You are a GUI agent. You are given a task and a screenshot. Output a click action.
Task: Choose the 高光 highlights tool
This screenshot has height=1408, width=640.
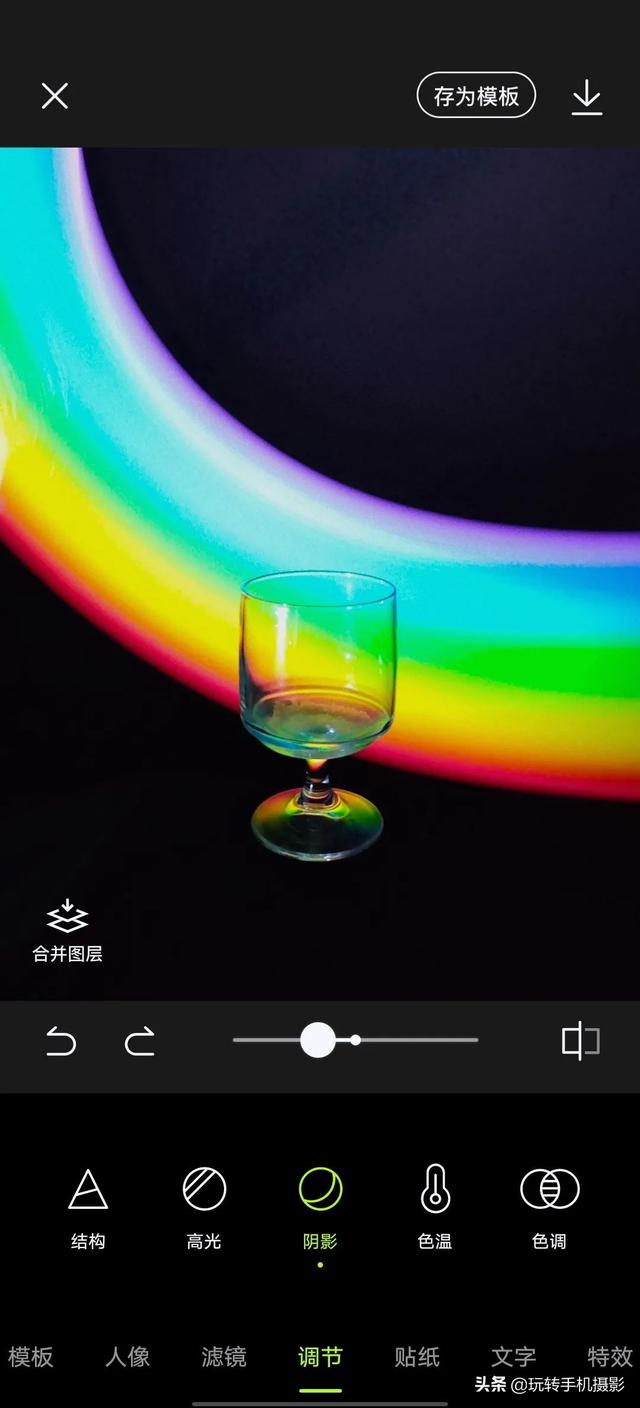tap(204, 1207)
